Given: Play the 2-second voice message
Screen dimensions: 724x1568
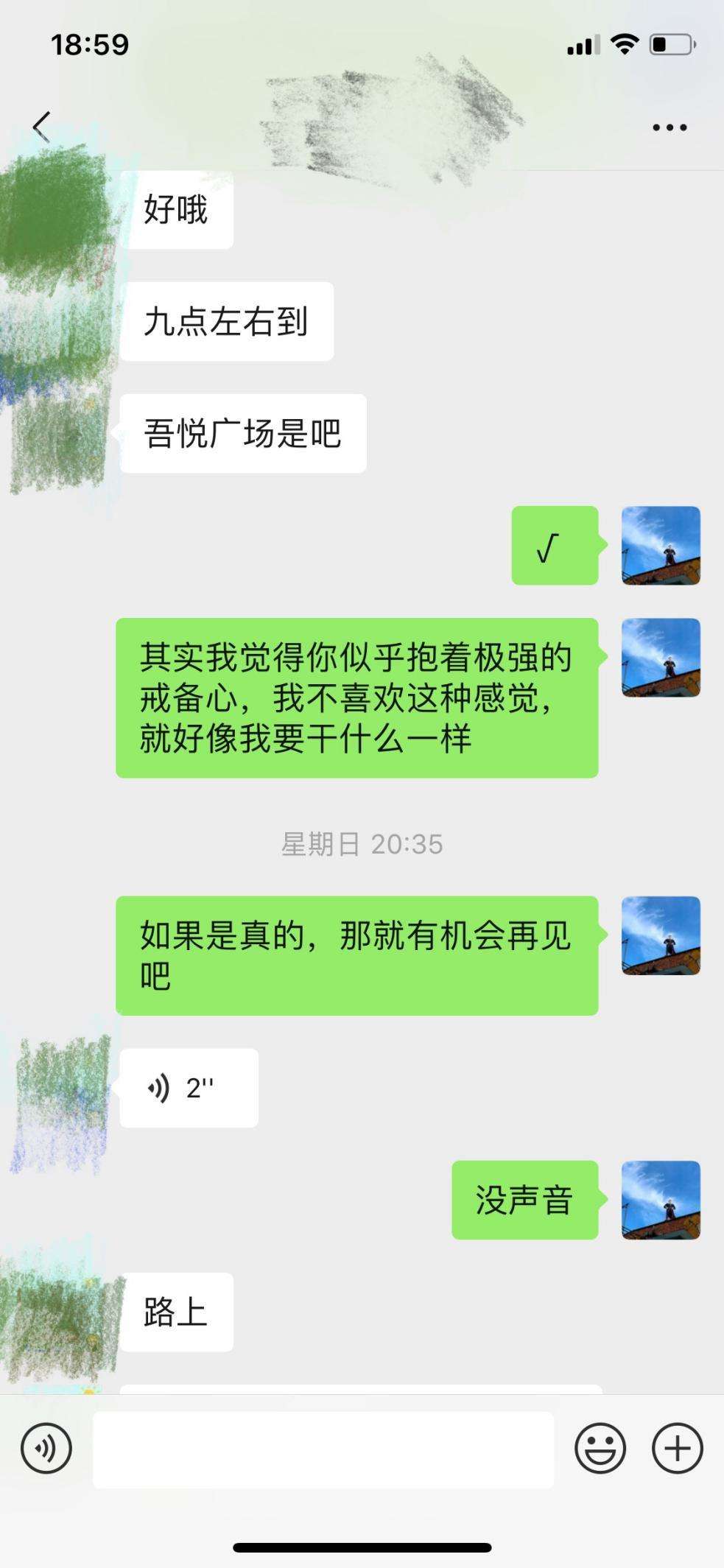Looking at the screenshot, I should 188,1087.
